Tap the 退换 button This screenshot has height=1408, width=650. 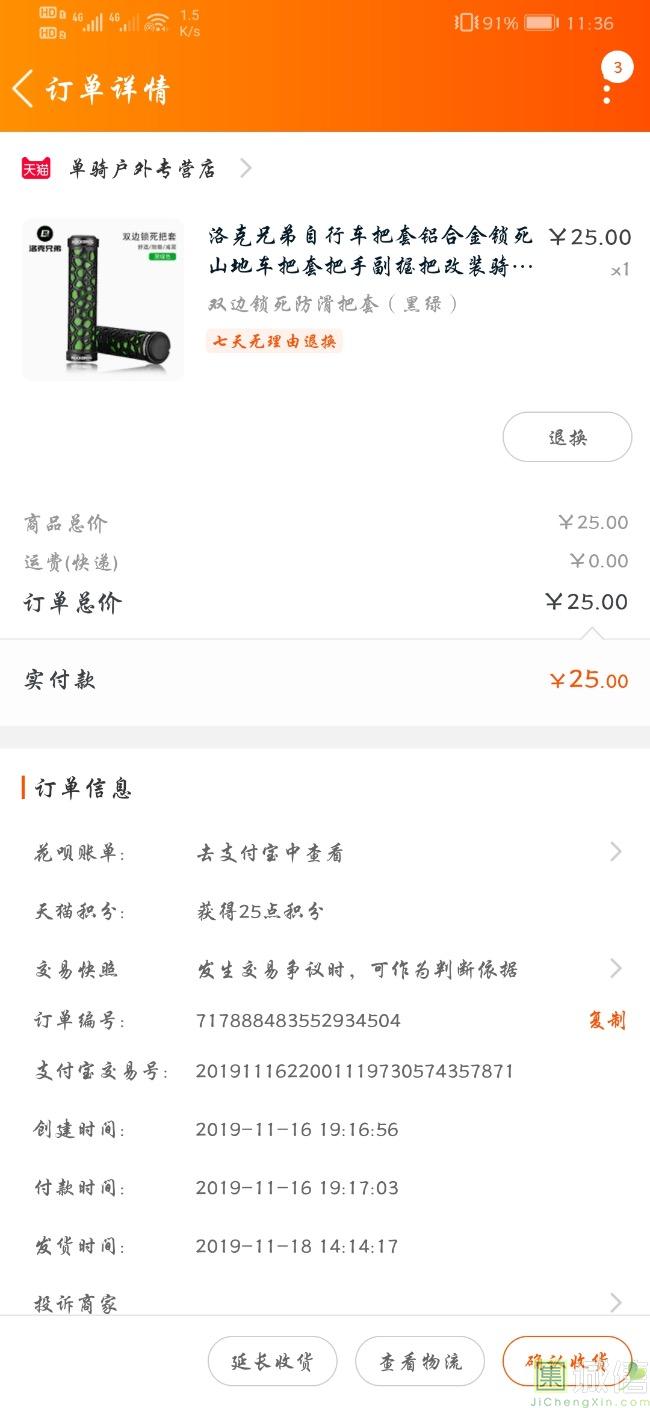tap(567, 437)
